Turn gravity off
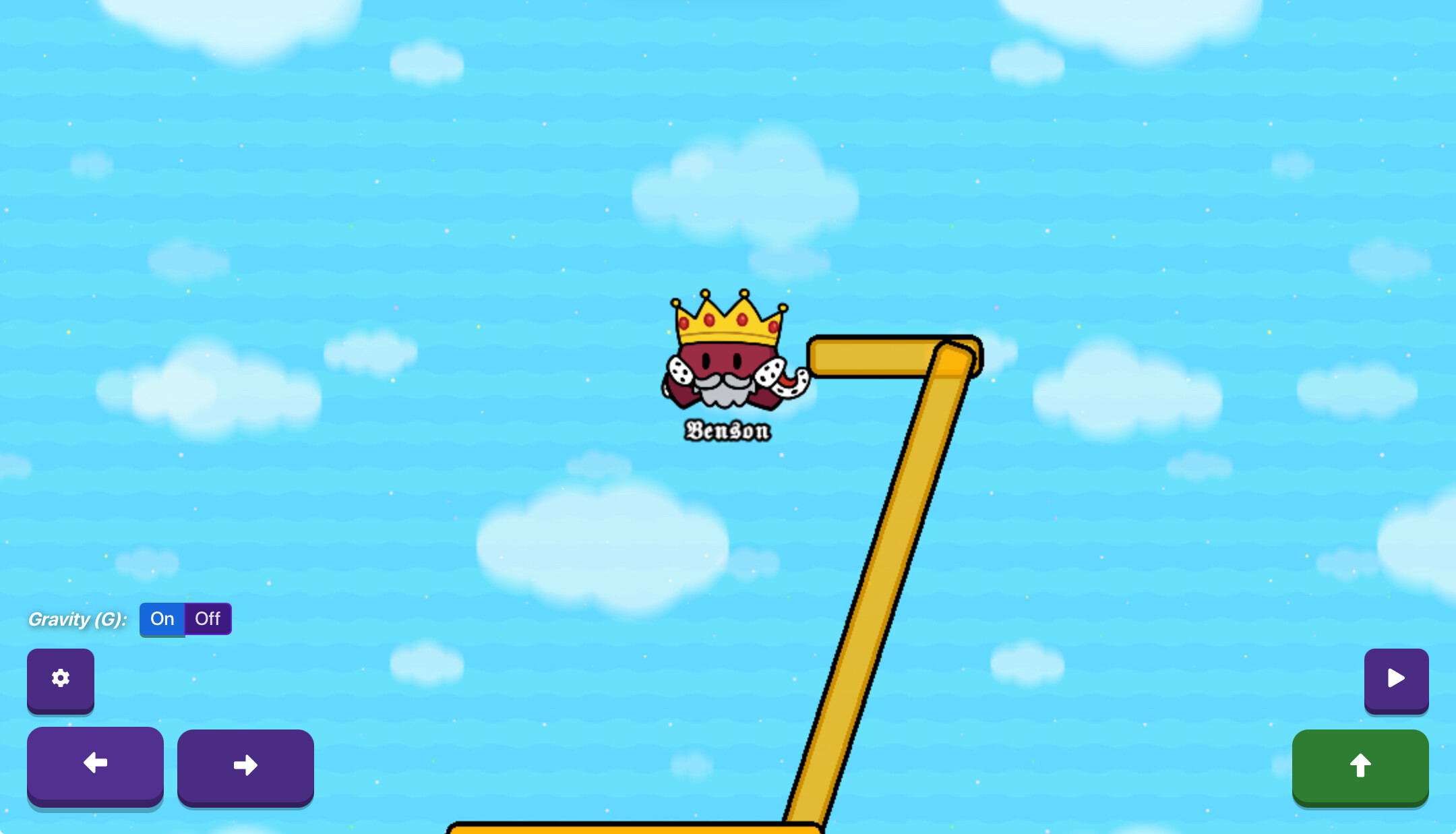Viewport: 1456px width, 834px height. point(208,619)
